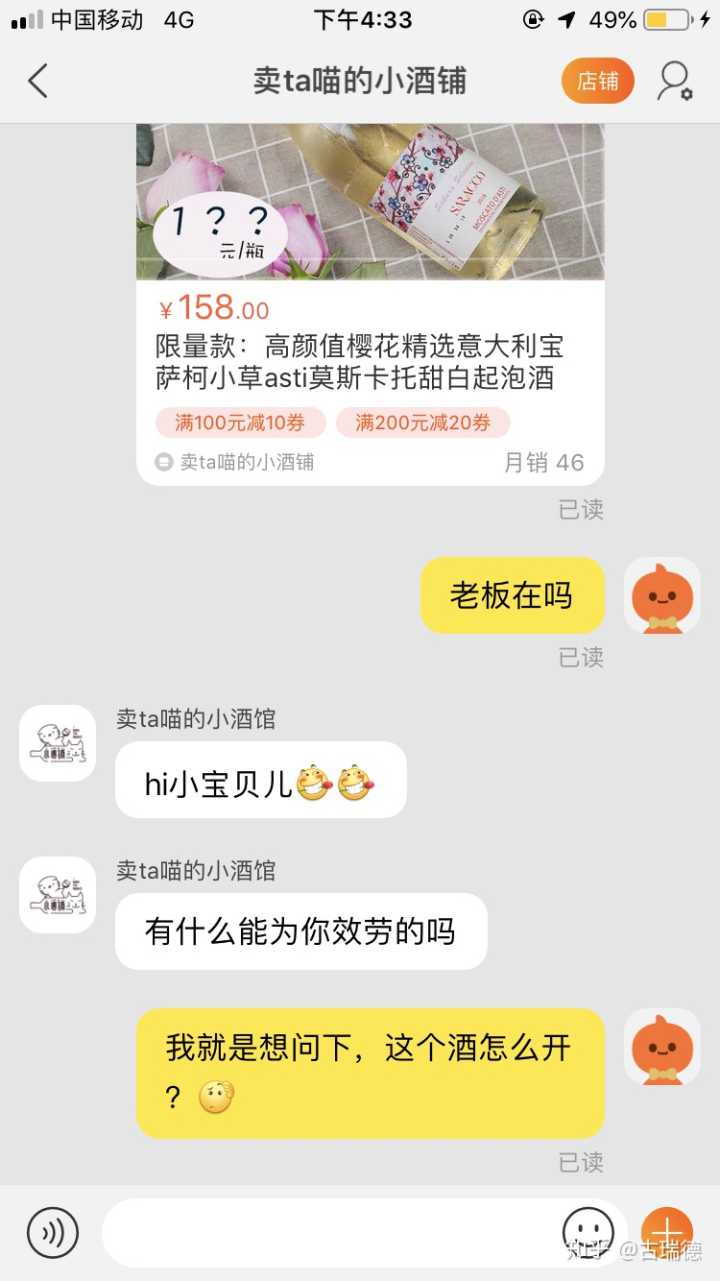The height and width of the screenshot is (1281, 720).
Task: Go back from the chat
Action: point(38,81)
